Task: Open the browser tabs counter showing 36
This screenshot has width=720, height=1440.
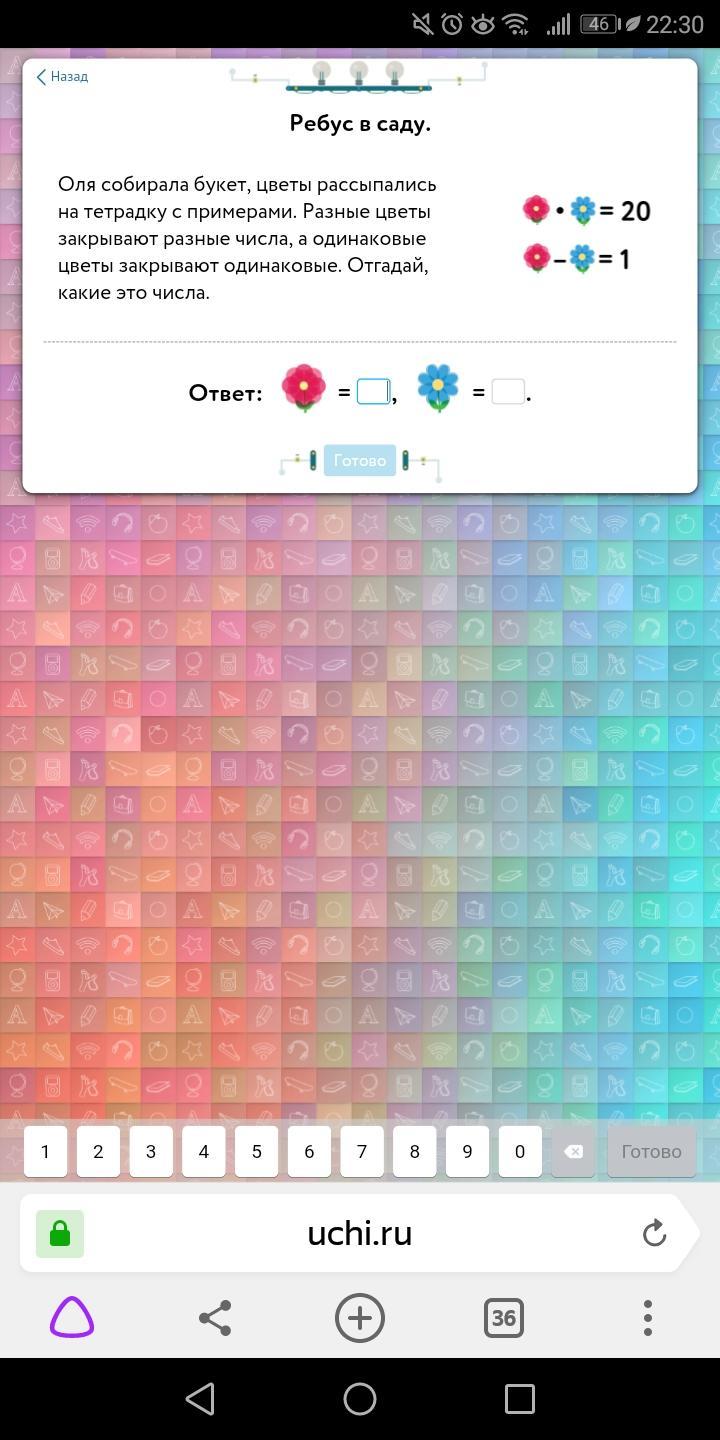Action: tap(503, 1318)
